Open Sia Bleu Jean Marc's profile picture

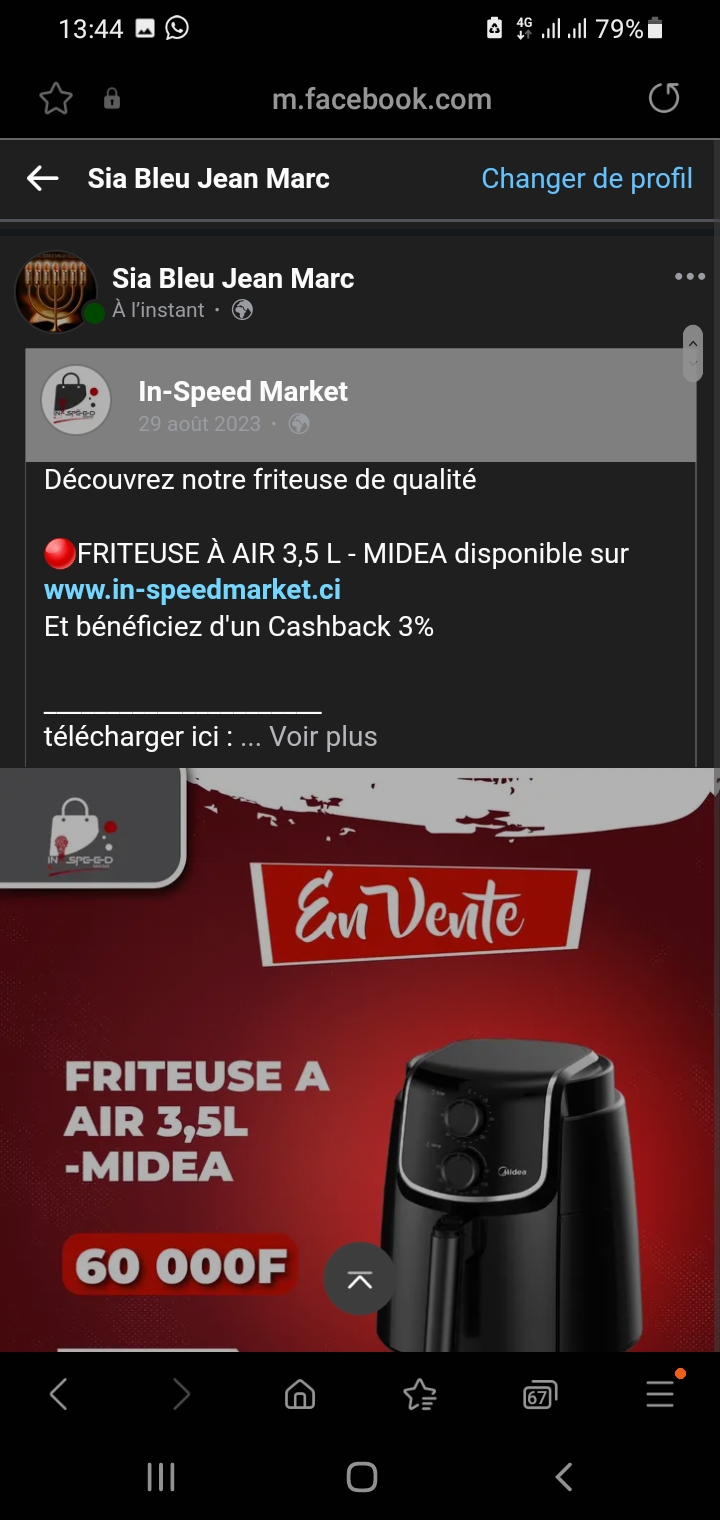pyautogui.click(x=56, y=291)
